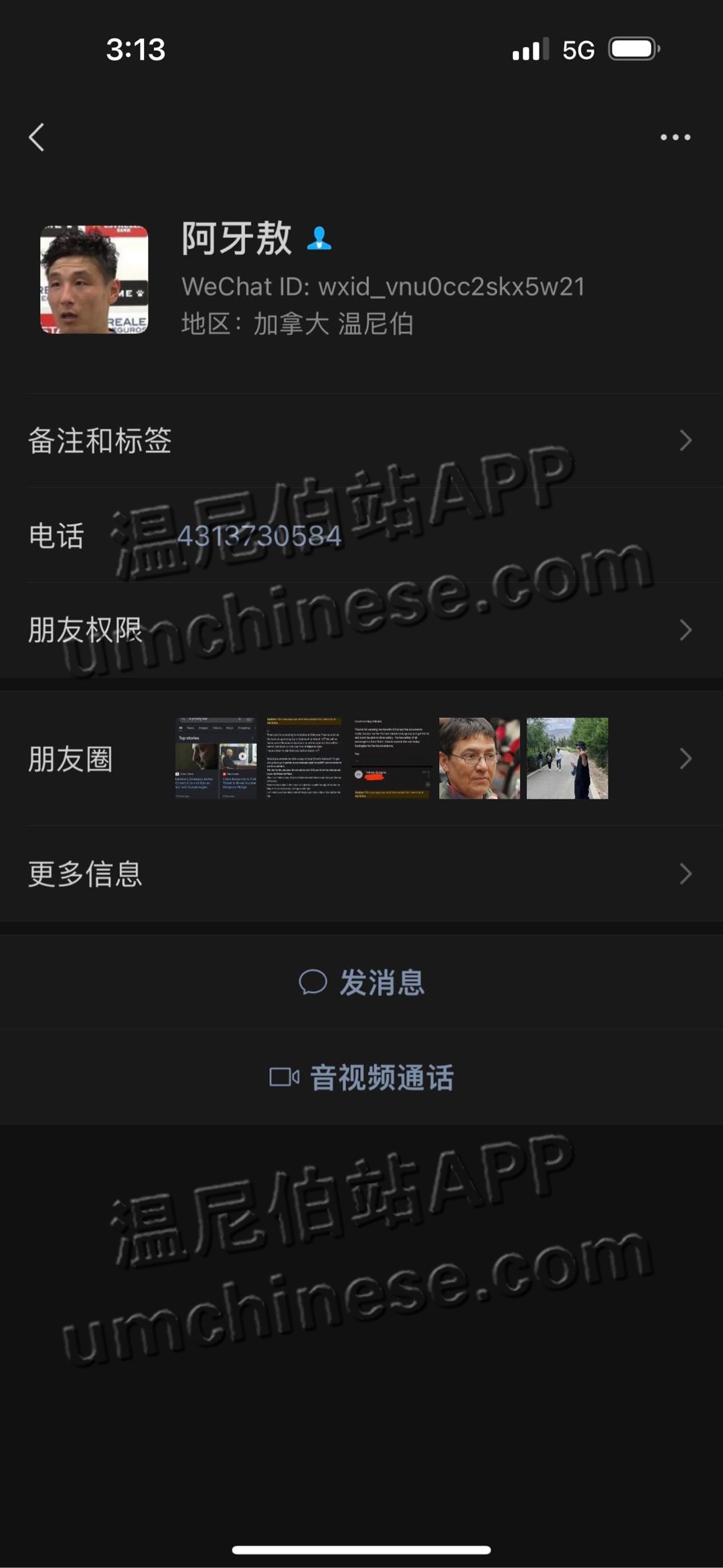Open the three-dot more options menu
723x1568 pixels.
pos(675,137)
